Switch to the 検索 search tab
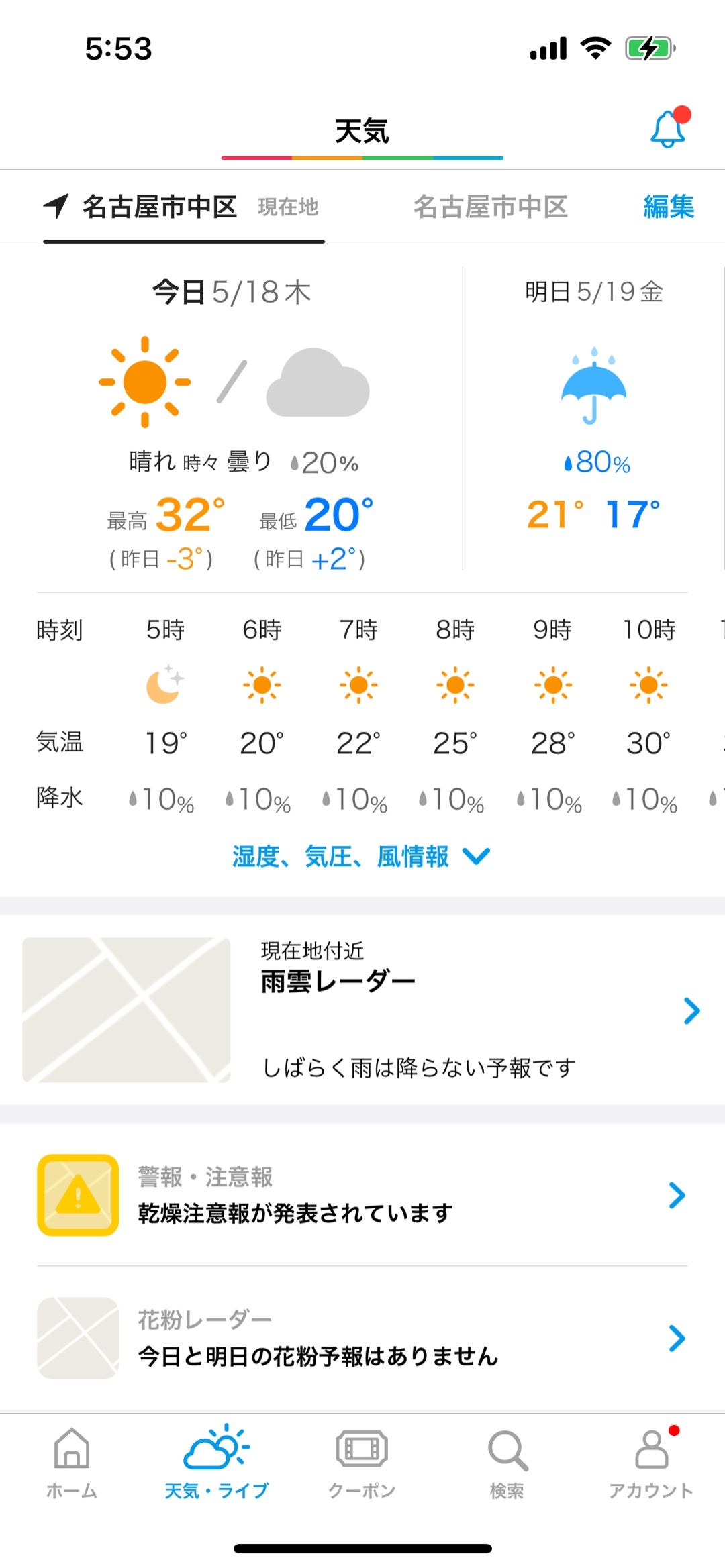Image resolution: width=725 pixels, height=1568 pixels. 507,1463
